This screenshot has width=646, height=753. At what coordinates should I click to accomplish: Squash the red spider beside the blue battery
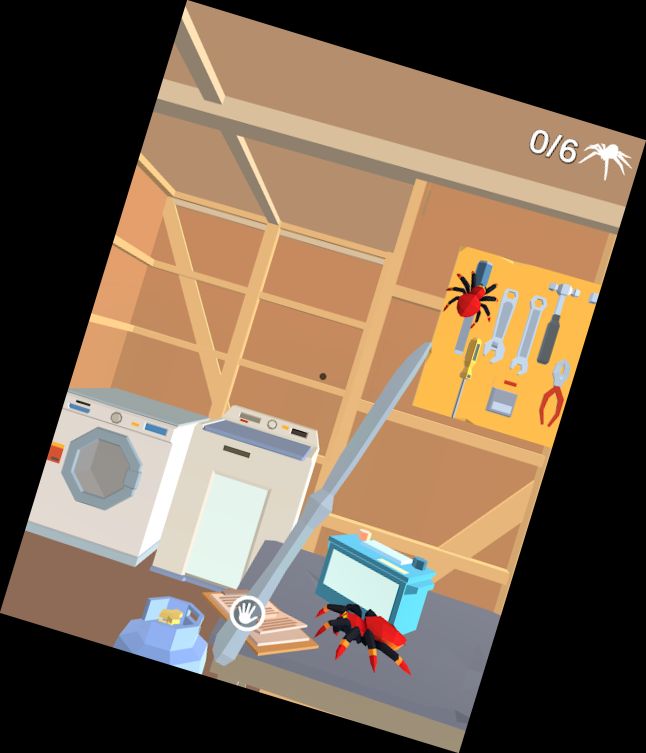click(x=363, y=630)
